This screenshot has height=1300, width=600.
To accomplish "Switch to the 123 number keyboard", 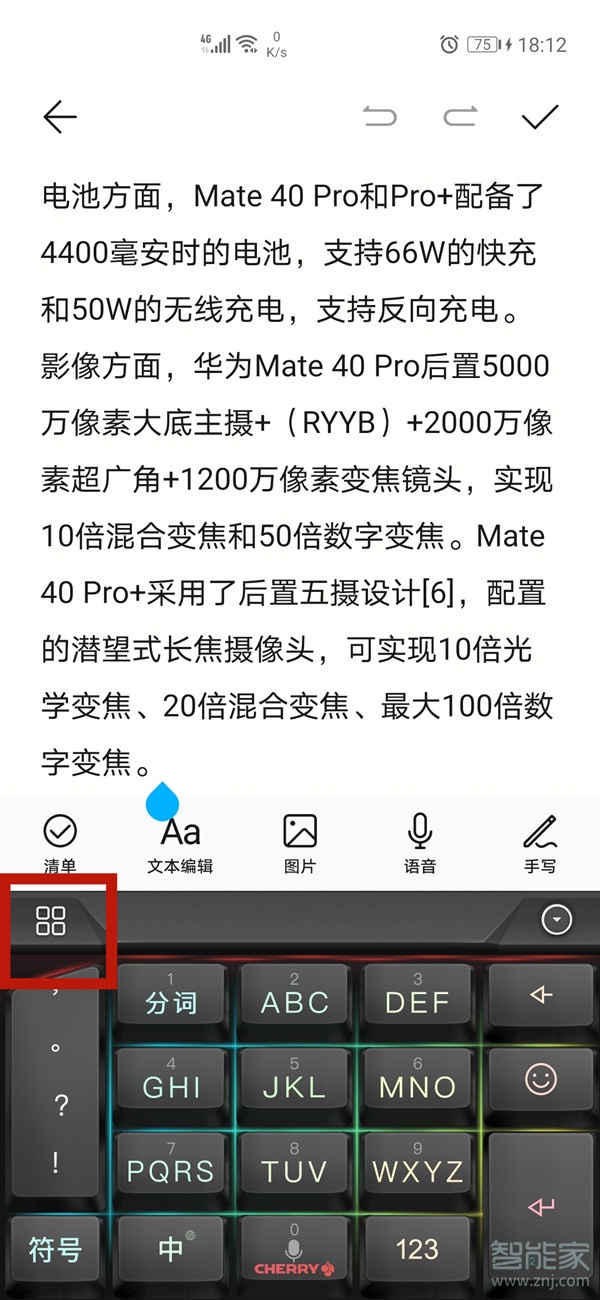I will click(417, 1250).
